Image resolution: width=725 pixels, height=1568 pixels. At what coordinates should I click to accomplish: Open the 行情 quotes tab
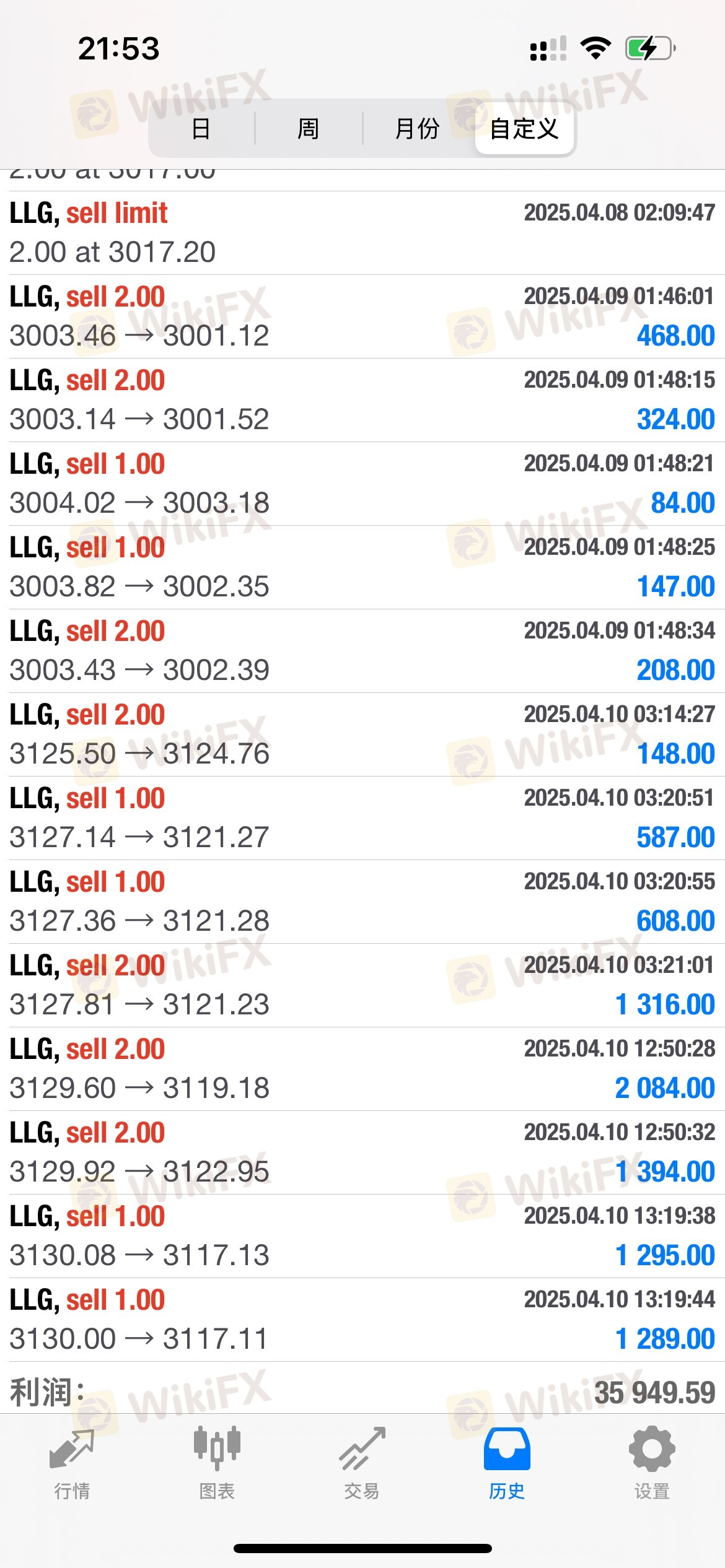[72, 1465]
